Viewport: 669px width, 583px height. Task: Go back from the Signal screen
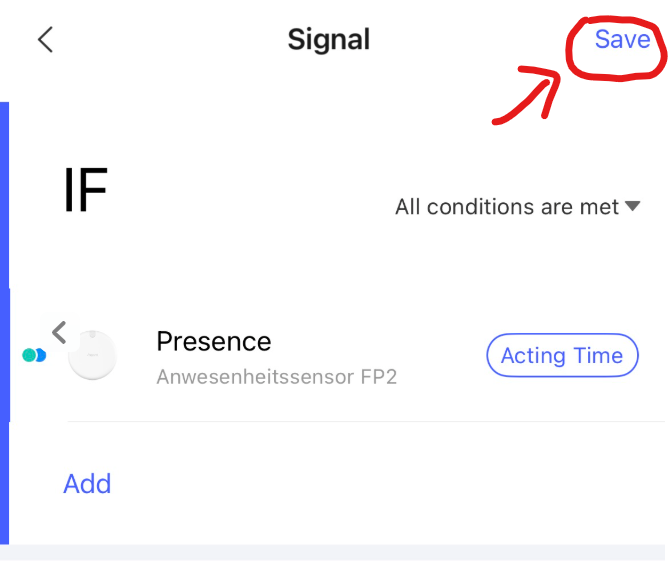coord(45,40)
